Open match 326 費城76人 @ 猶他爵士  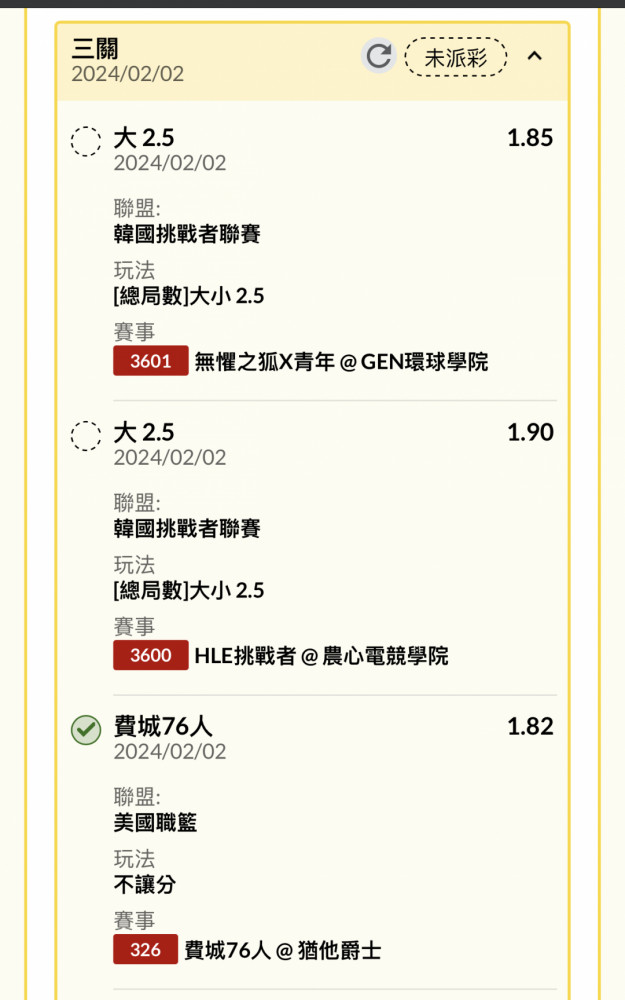[247, 950]
